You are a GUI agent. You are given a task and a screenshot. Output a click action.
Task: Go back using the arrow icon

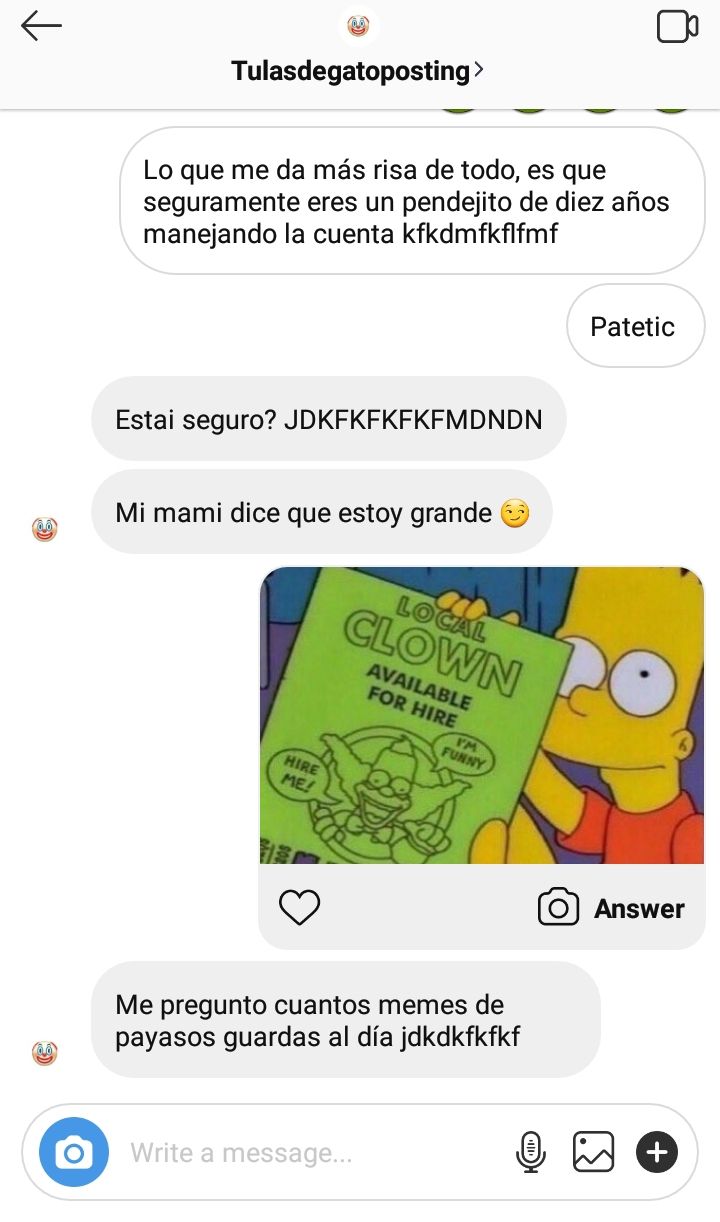(41, 27)
